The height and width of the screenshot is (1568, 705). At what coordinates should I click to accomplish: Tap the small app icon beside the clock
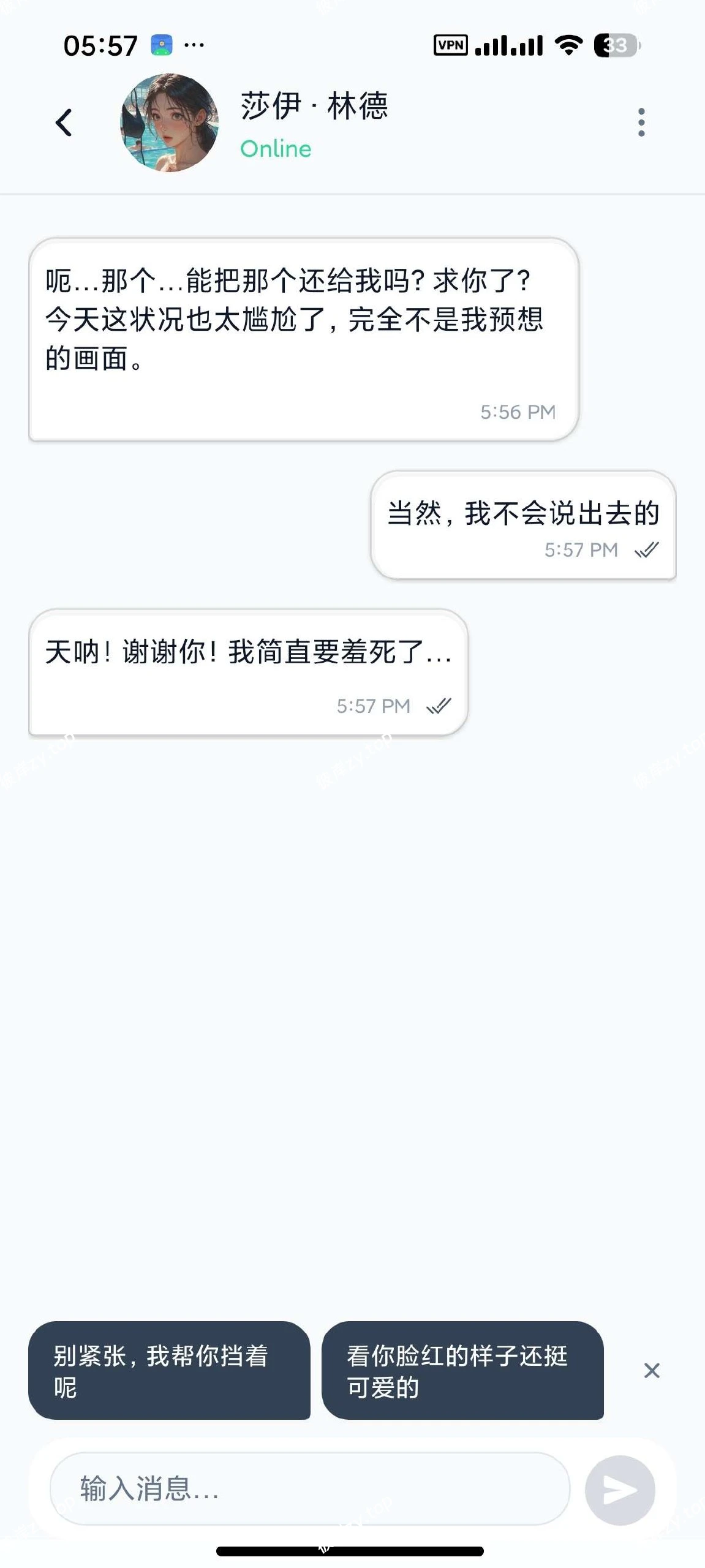point(161,44)
